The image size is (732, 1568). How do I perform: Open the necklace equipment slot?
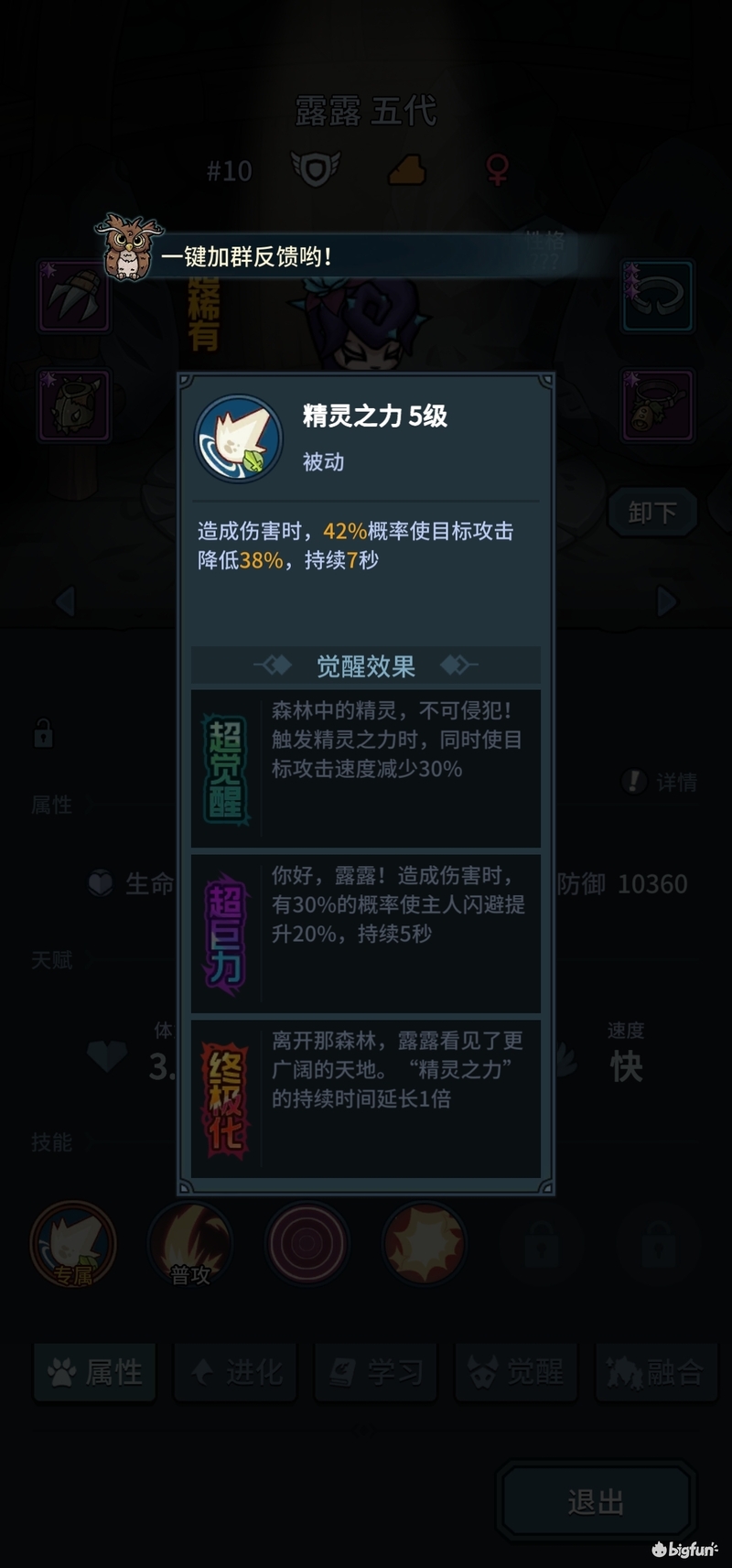[657, 406]
